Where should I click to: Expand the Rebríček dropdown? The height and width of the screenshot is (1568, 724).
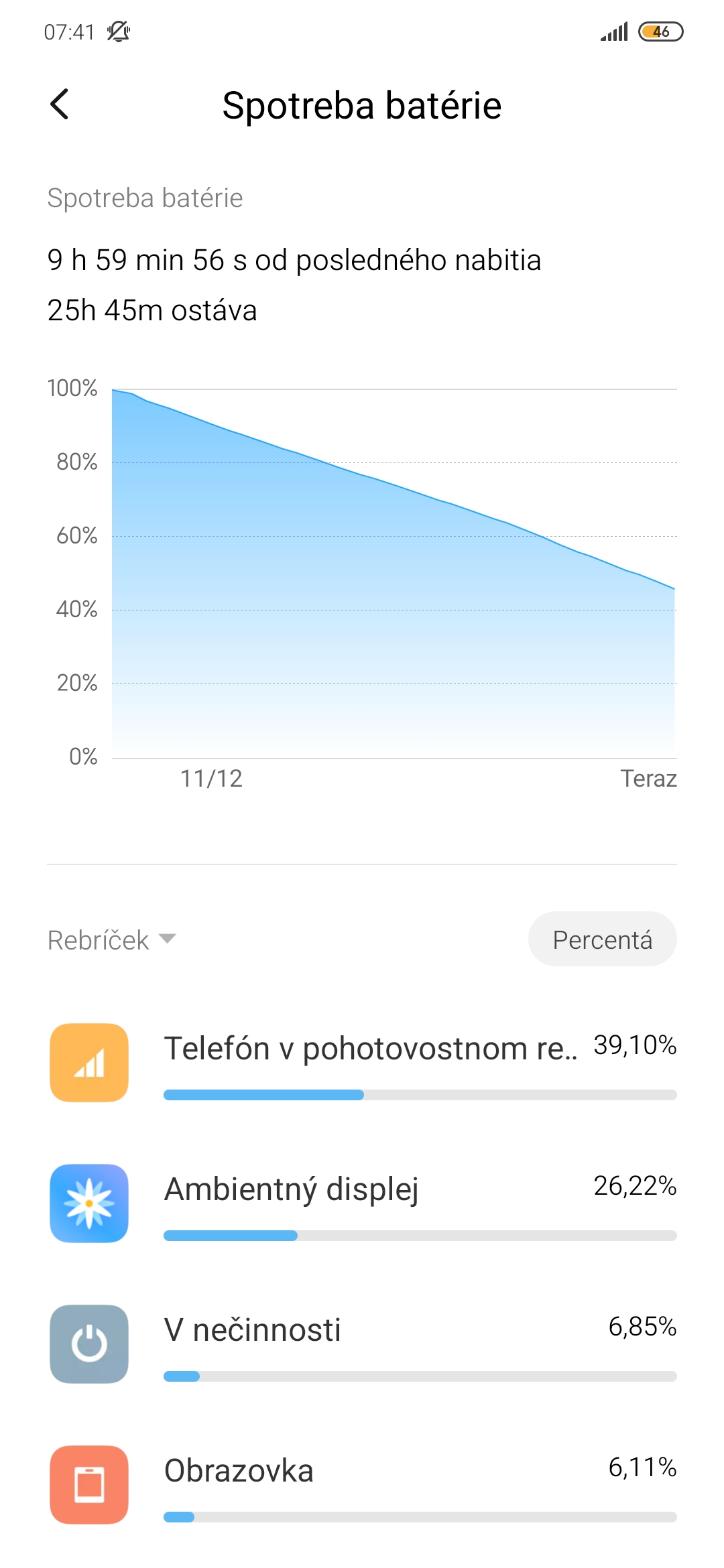click(x=111, y=939)
